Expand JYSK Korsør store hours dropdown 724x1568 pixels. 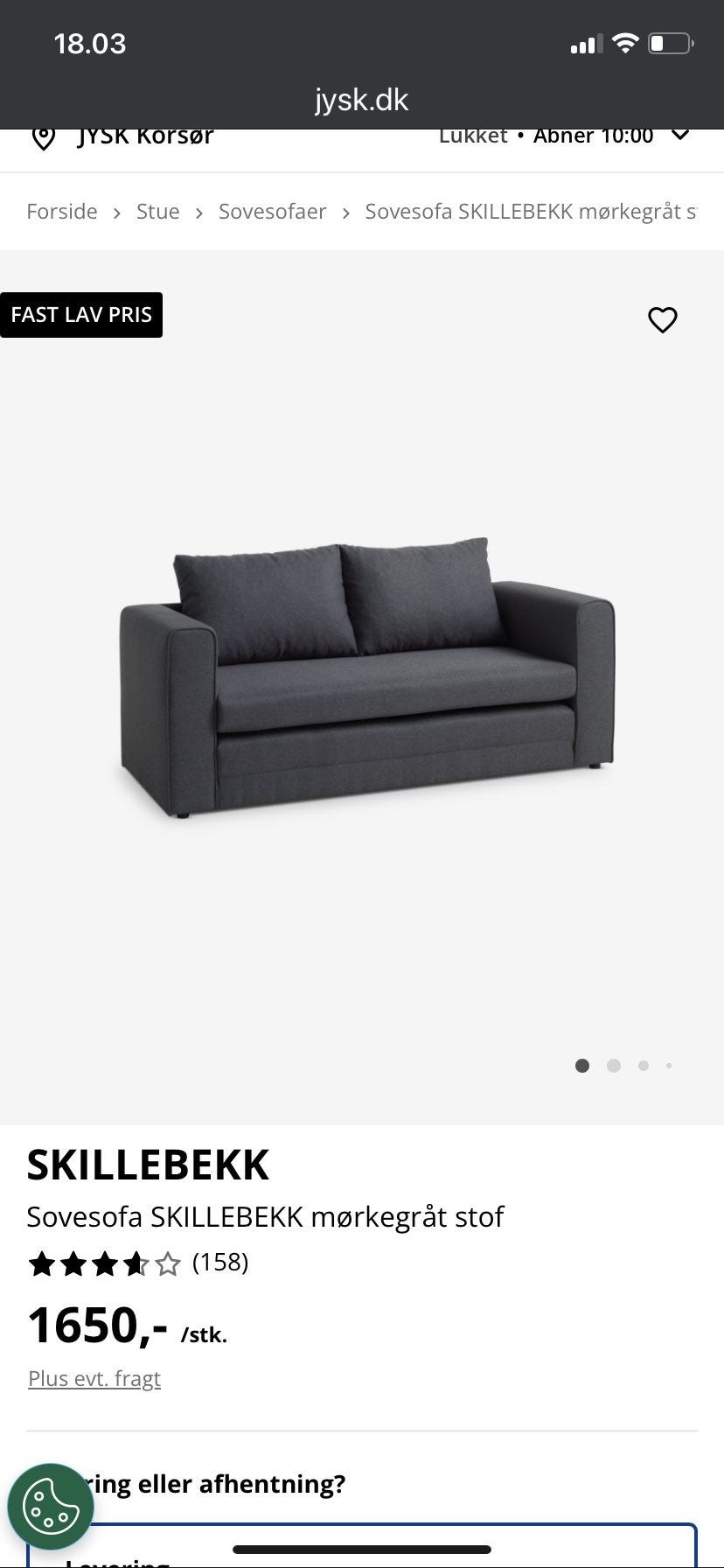pos(679,136)
